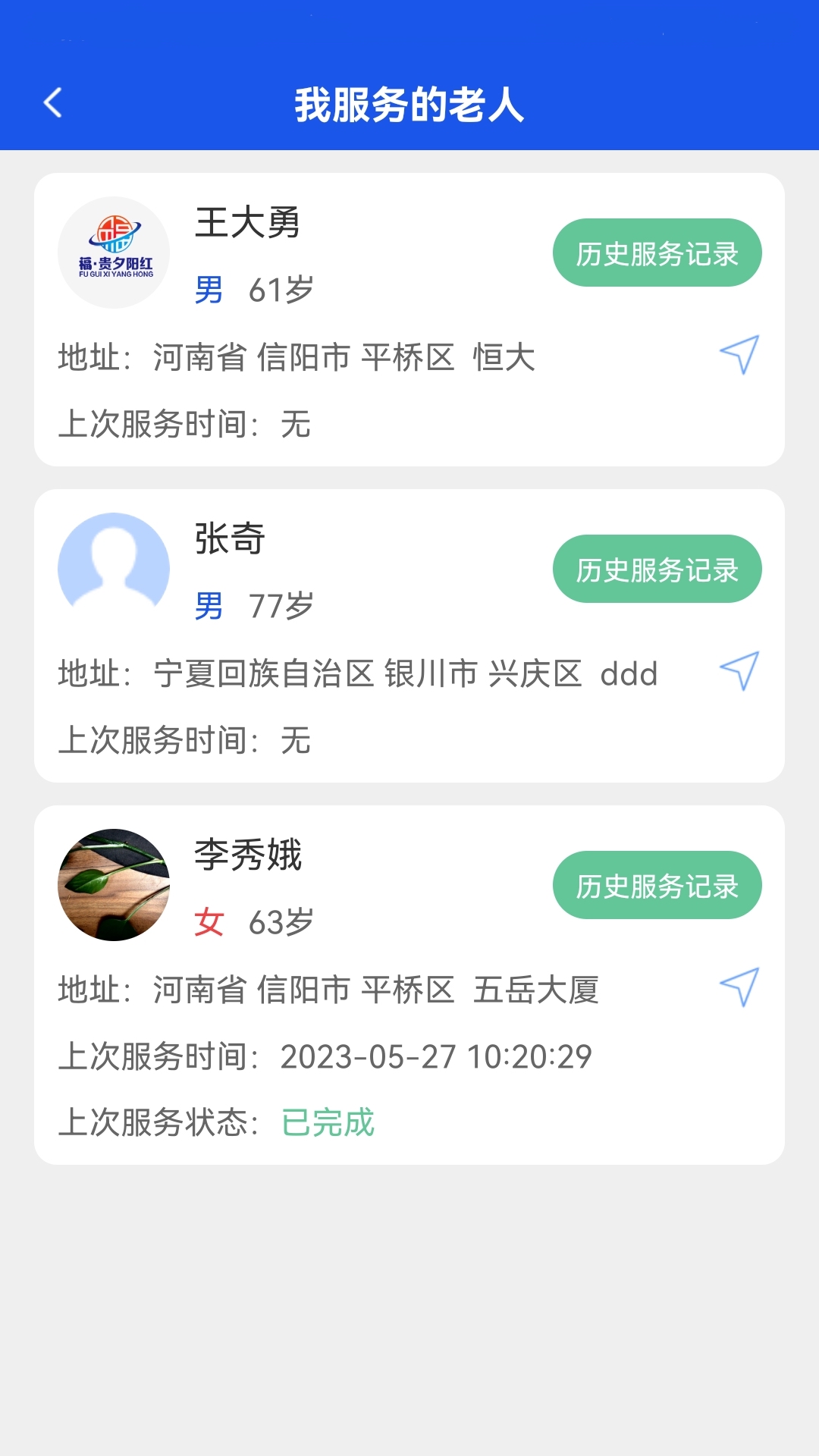Open 历史服务记录 for 张奇
The height and width of the screenshot is (1456, 819).
(x=657, y=570)
